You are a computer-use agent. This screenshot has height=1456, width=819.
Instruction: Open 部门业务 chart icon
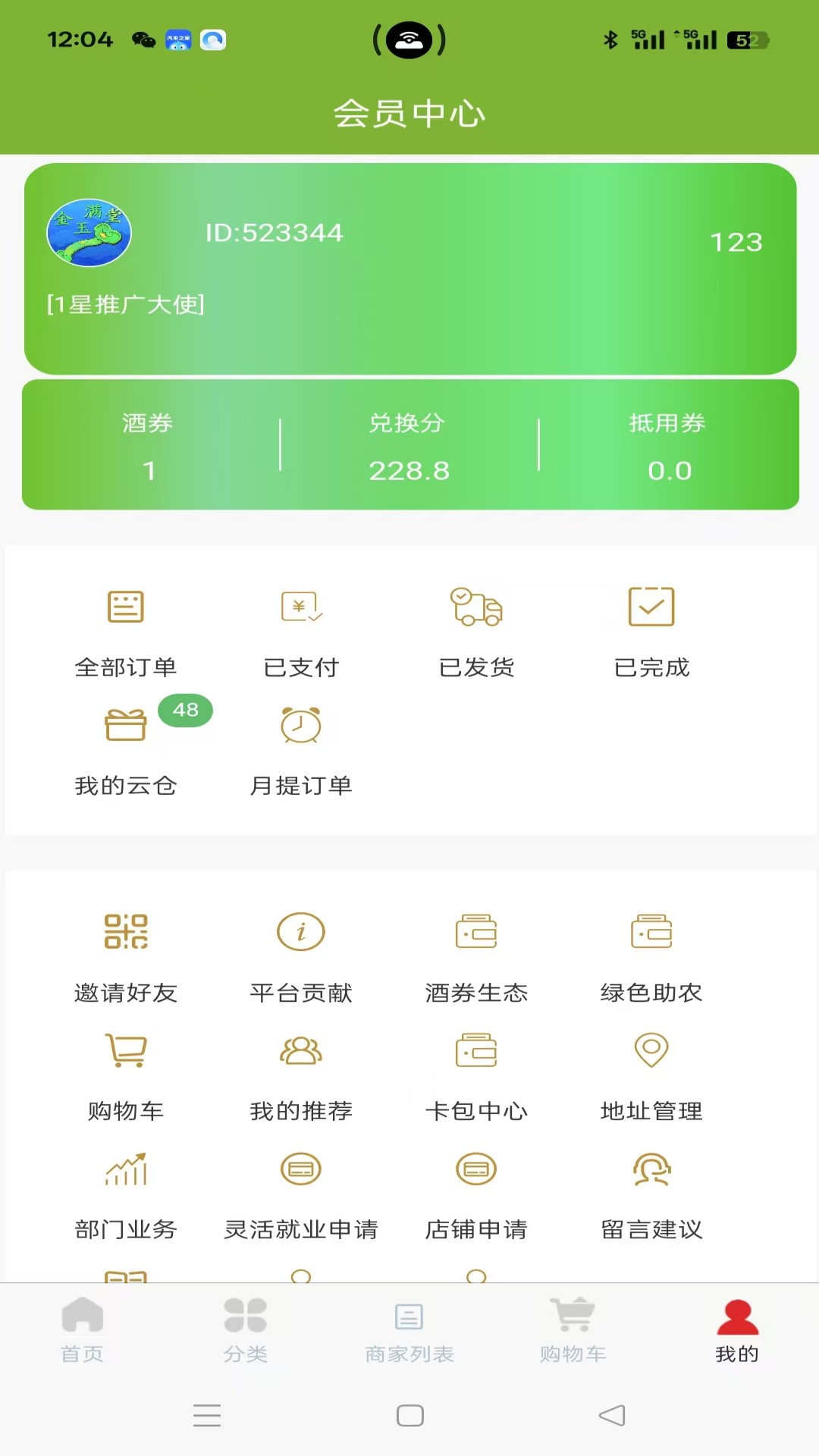click(x=126, y=1196)
